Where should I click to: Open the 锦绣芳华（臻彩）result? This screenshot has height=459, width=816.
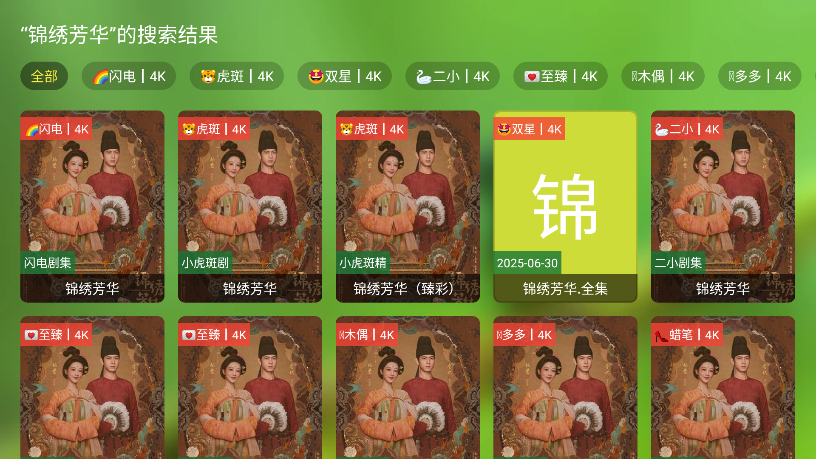pyautogui.click(x=408, y=206)
